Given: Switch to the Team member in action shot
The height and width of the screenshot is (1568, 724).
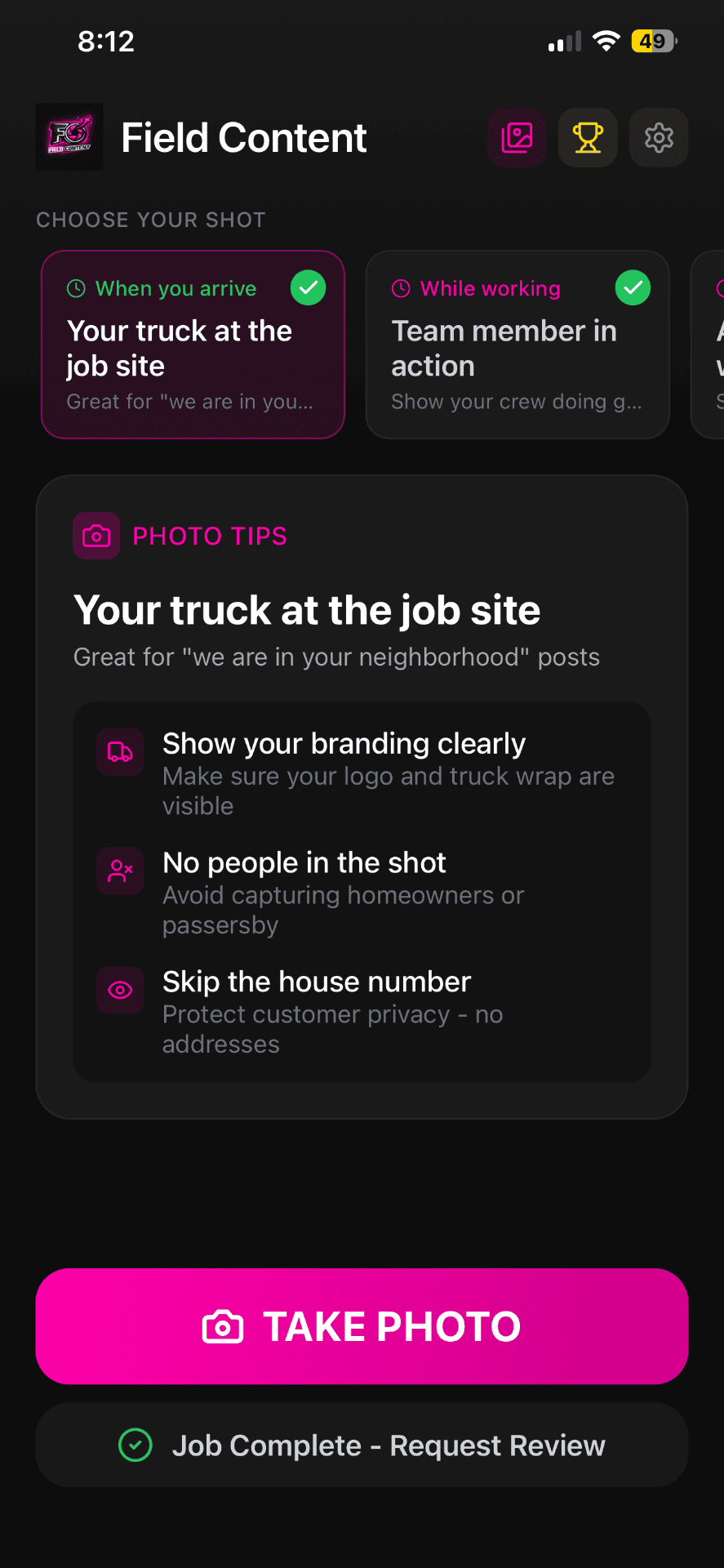Looking at the screenshot, I should pyautogui.click(x=517, y=345).
